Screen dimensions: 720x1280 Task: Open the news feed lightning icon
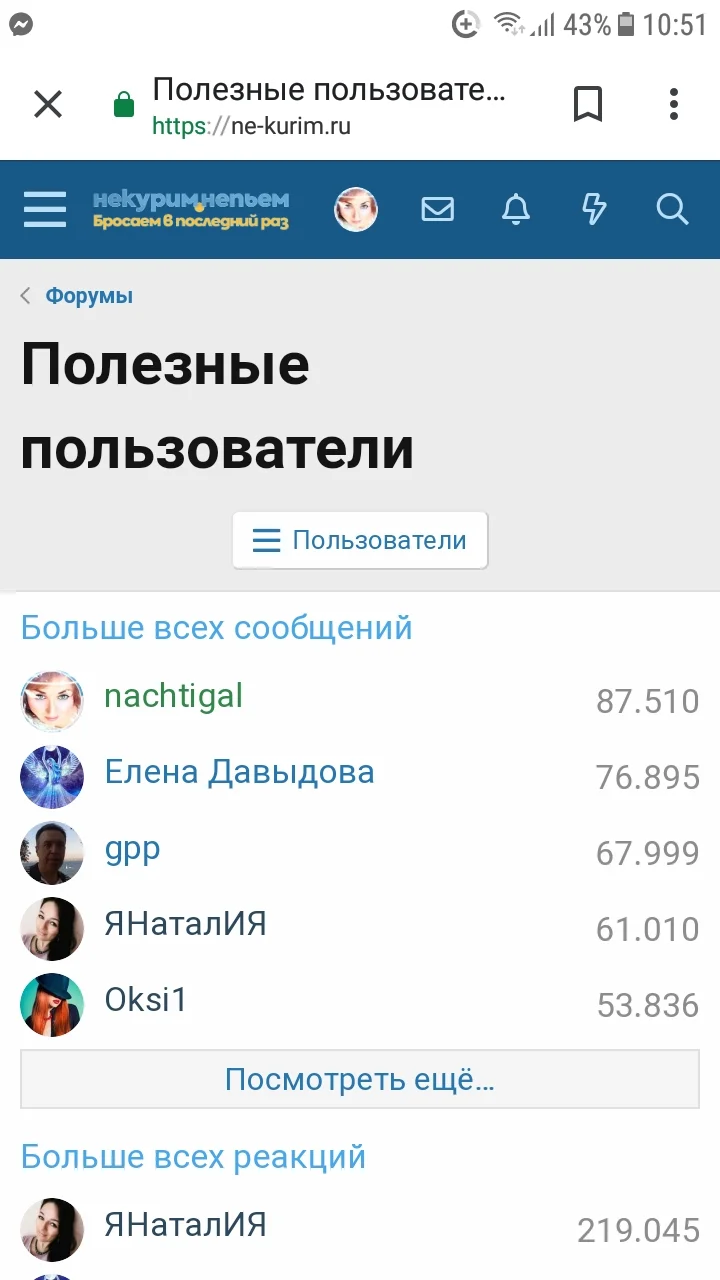594,210
